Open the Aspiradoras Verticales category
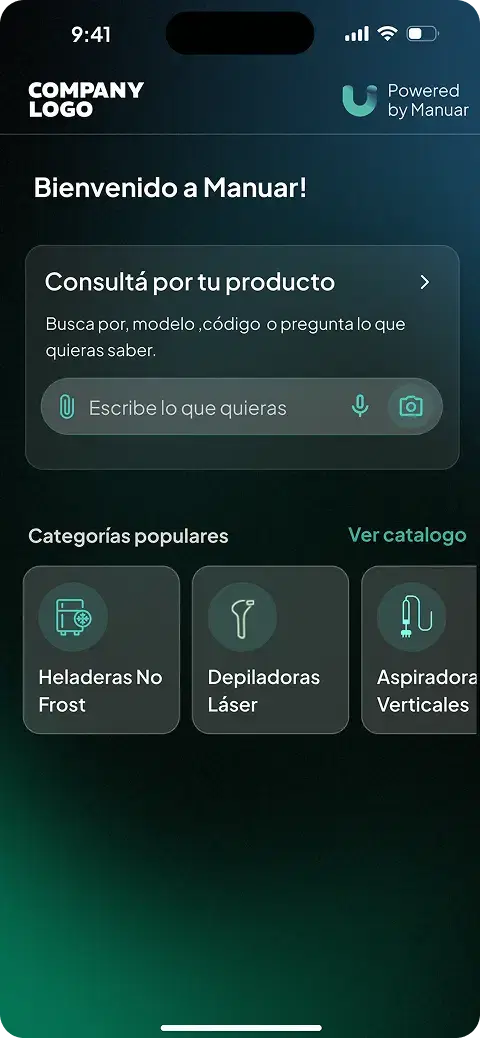The width and height of the screenshot is (480, 1038). point(420,649)
